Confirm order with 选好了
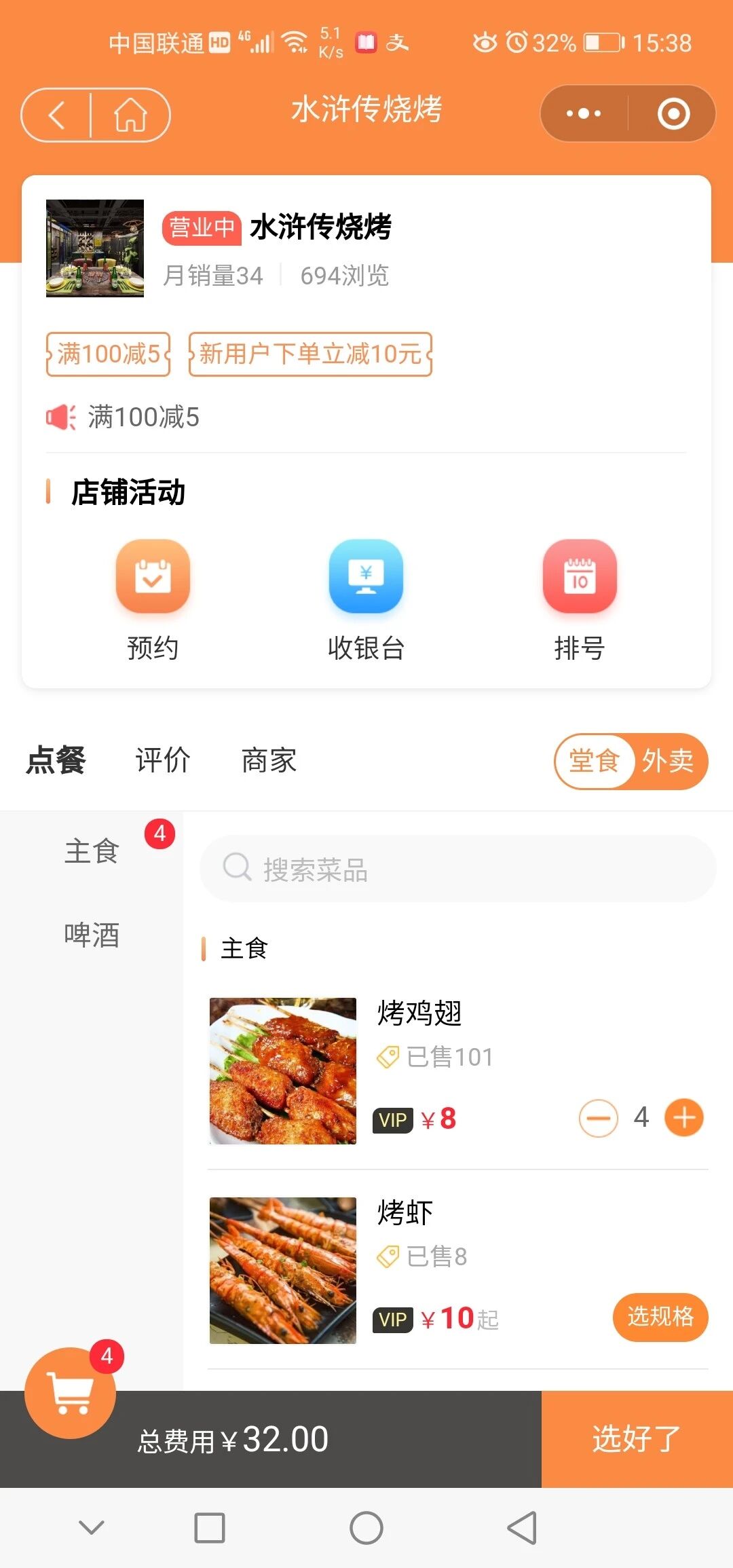This screenshot has height=1568, width=733. point(637,1438)
